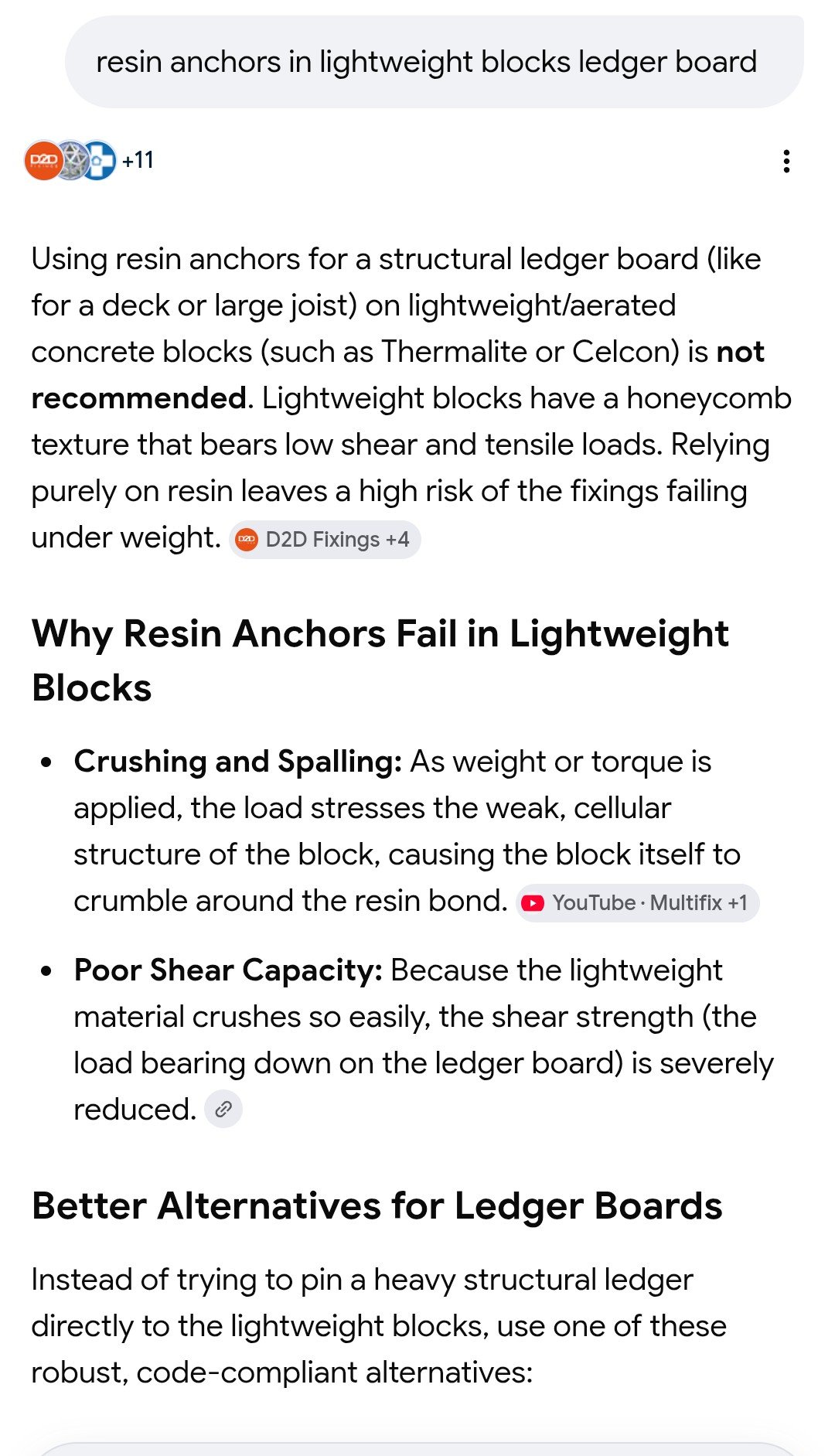Open the YouTube Multifix +1 source chip
Image resolution: width=835 pixels, height=1456 pixels.
pos(637,902)
